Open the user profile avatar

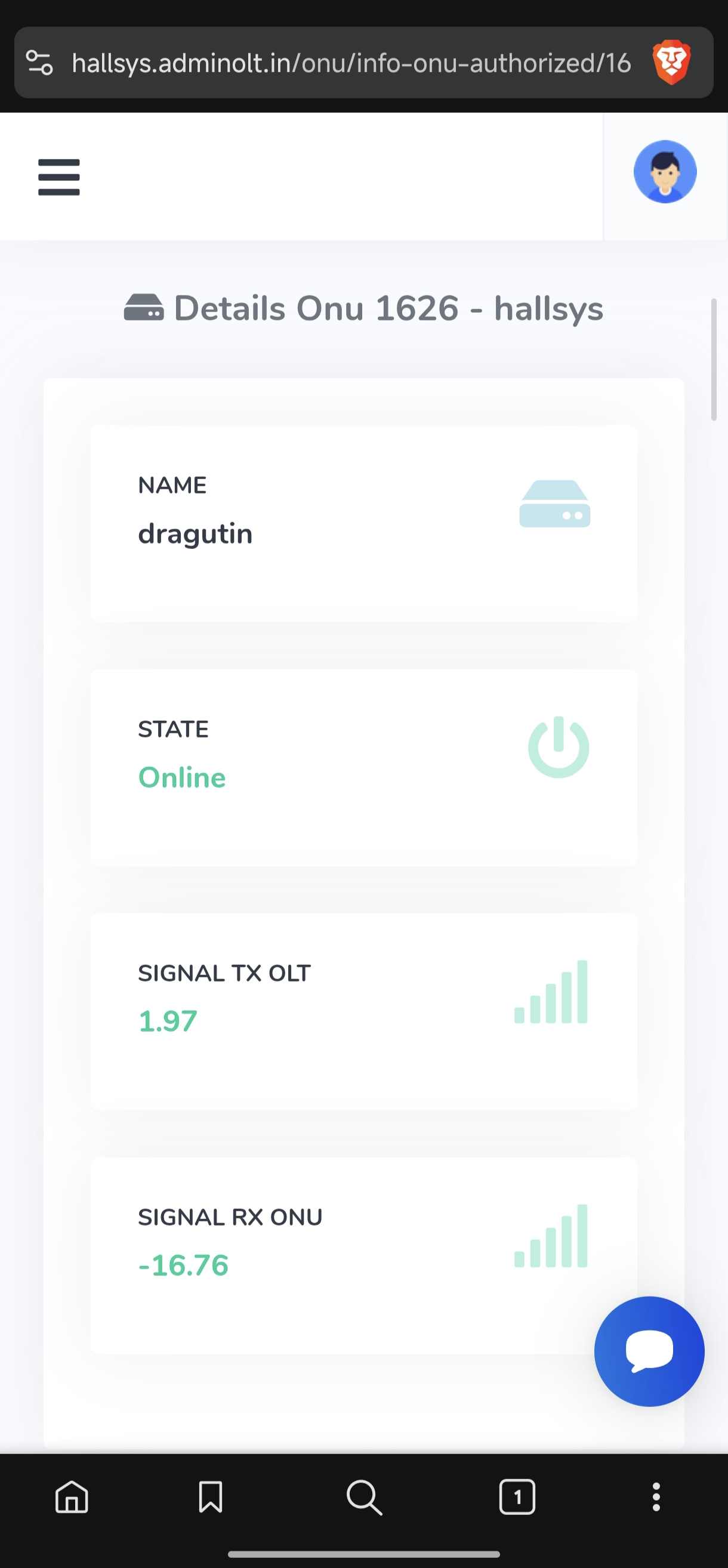[x=665, y=172]
